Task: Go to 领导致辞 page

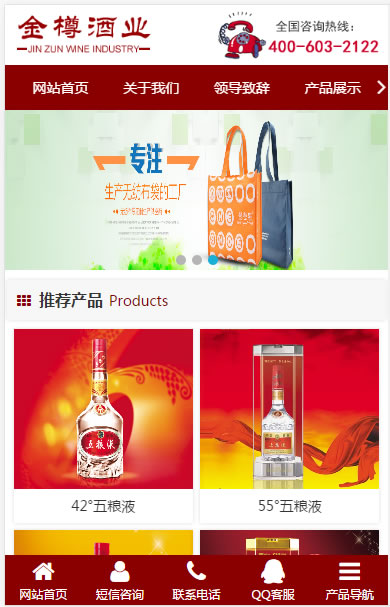Action: [x=242, y=88]
